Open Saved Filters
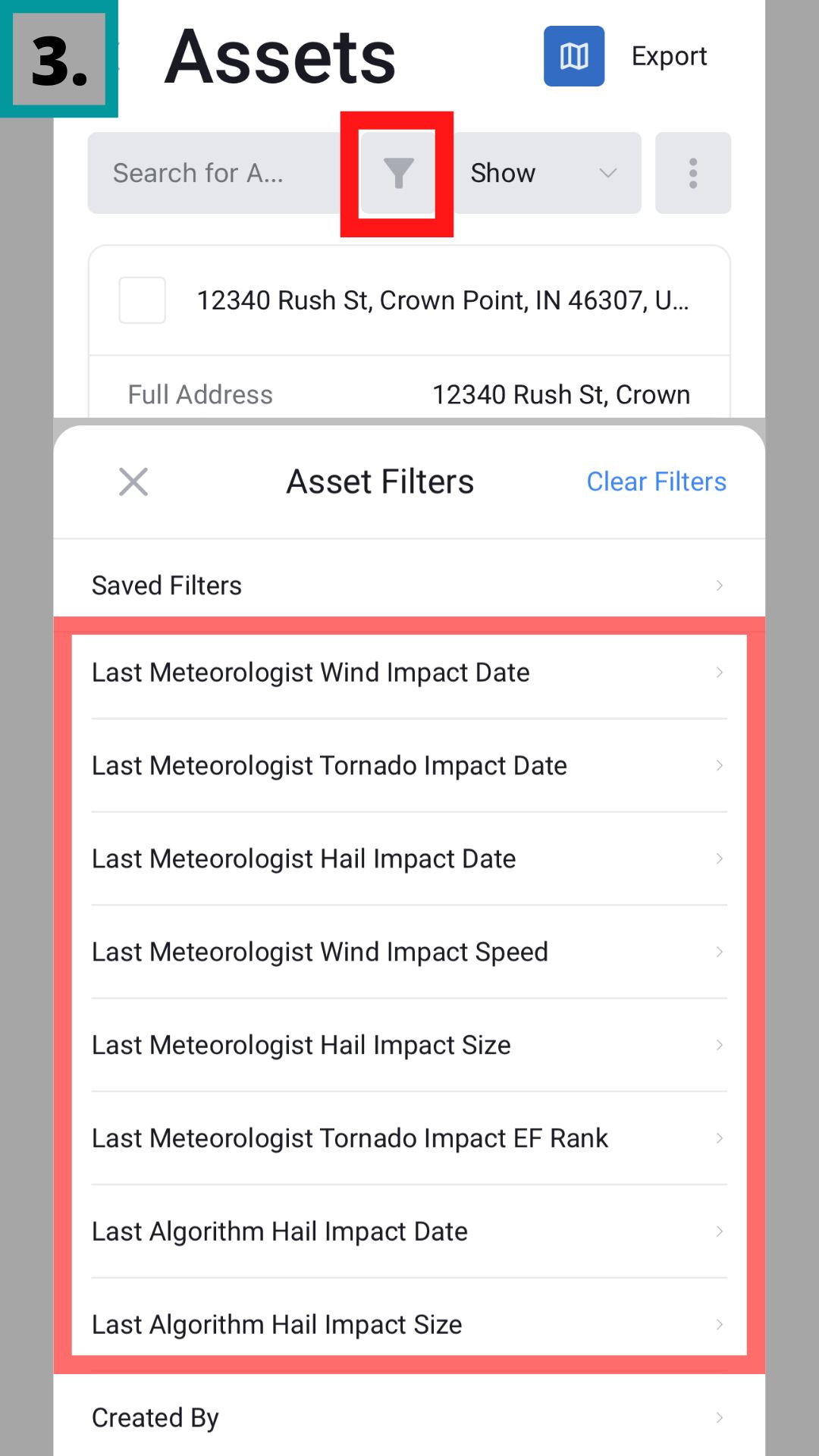This screenshot has height=1456, width=819. tap(408, 585)
